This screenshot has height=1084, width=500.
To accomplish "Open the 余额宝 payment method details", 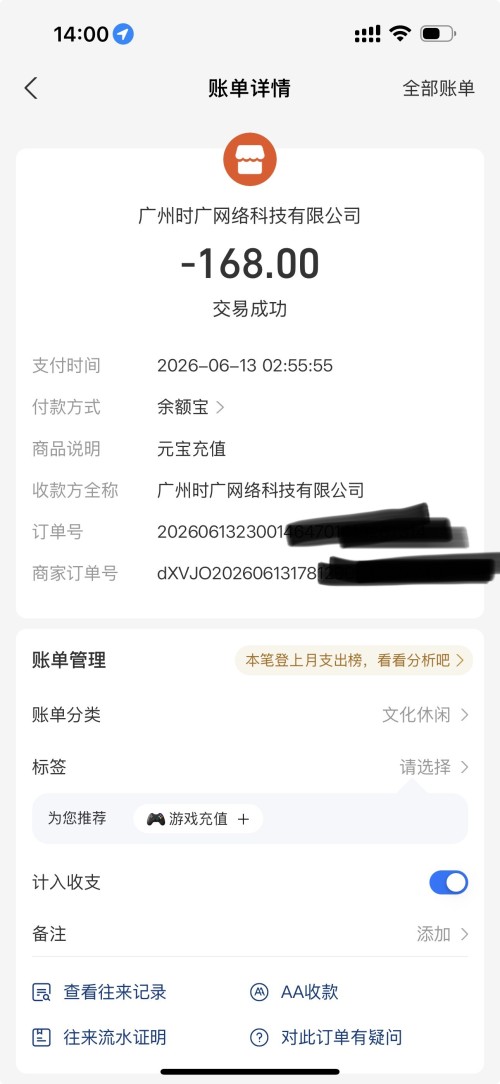I will click(190, 407).
